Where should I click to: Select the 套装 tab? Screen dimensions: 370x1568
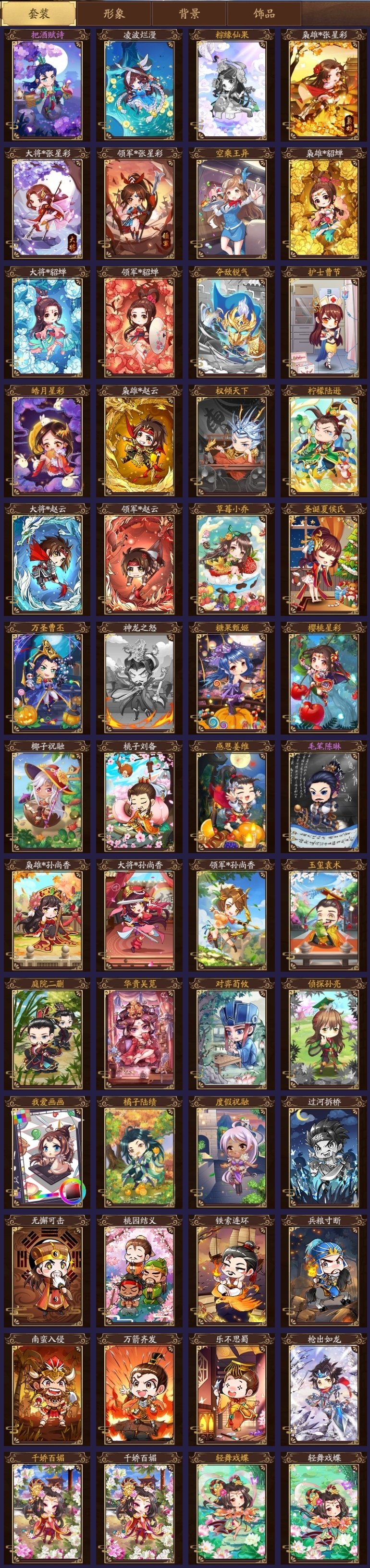(39, 13)
